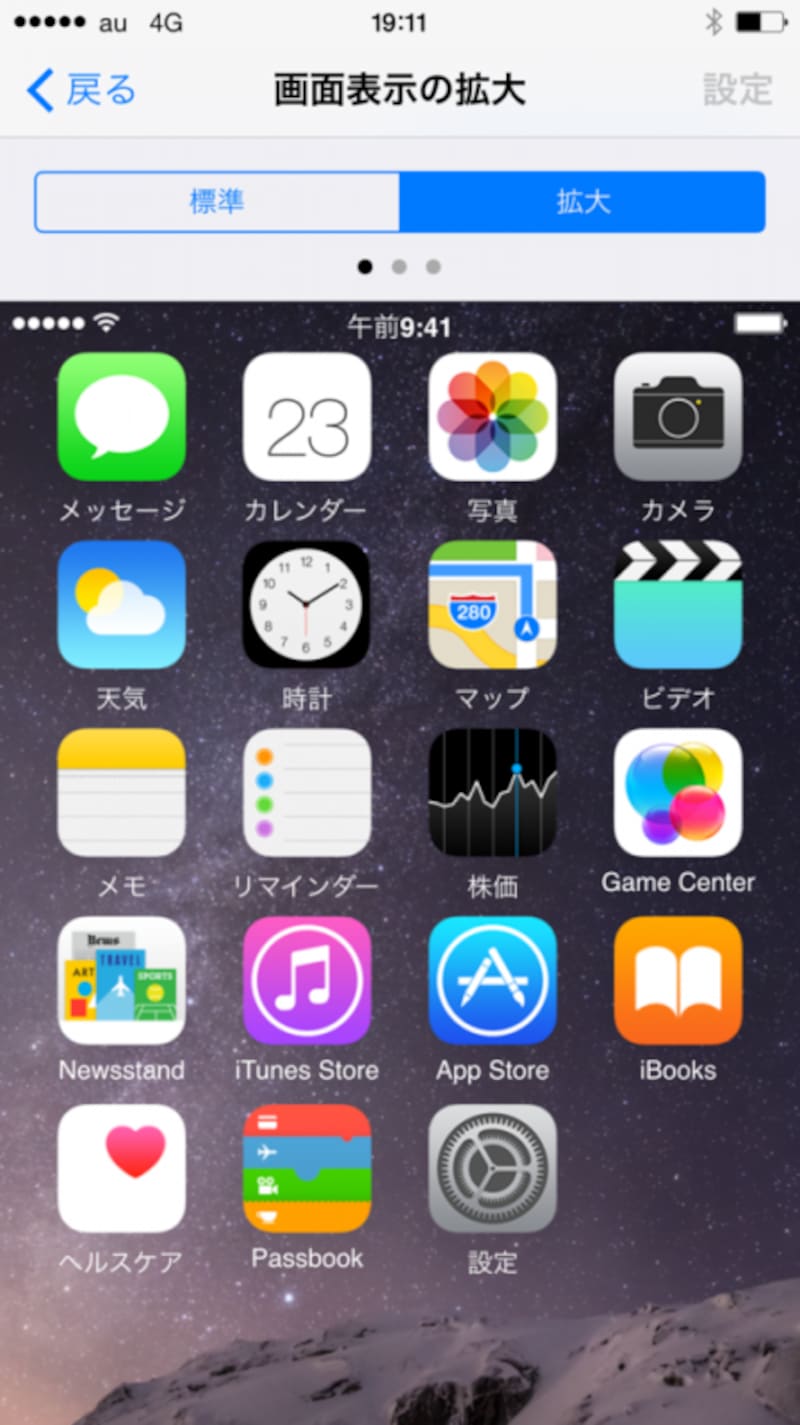Screen dimensions: 800x1425
Task: Open the Passbook app icon
Action: pos(307,1167)
